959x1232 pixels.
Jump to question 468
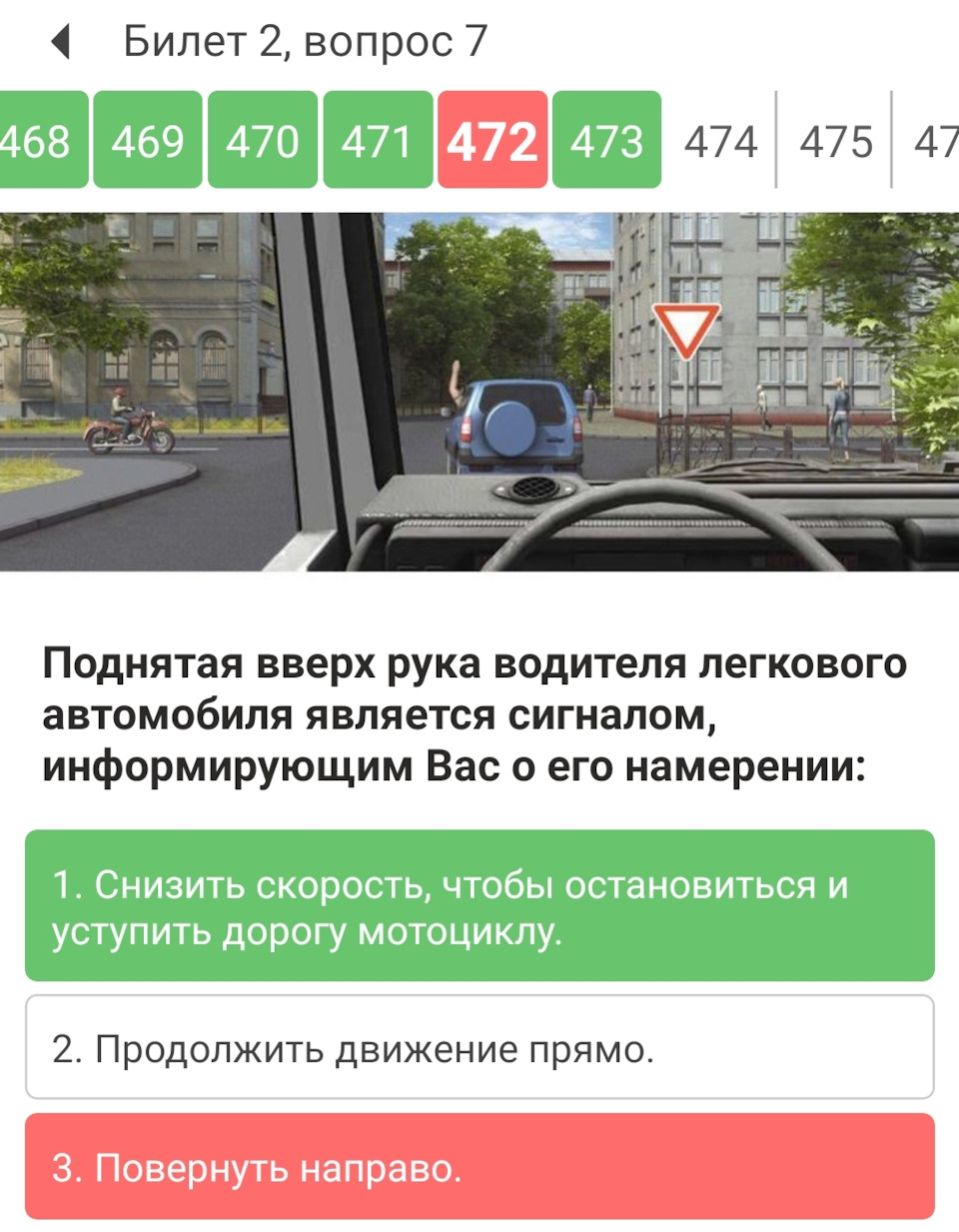click(x=40, y=140)
